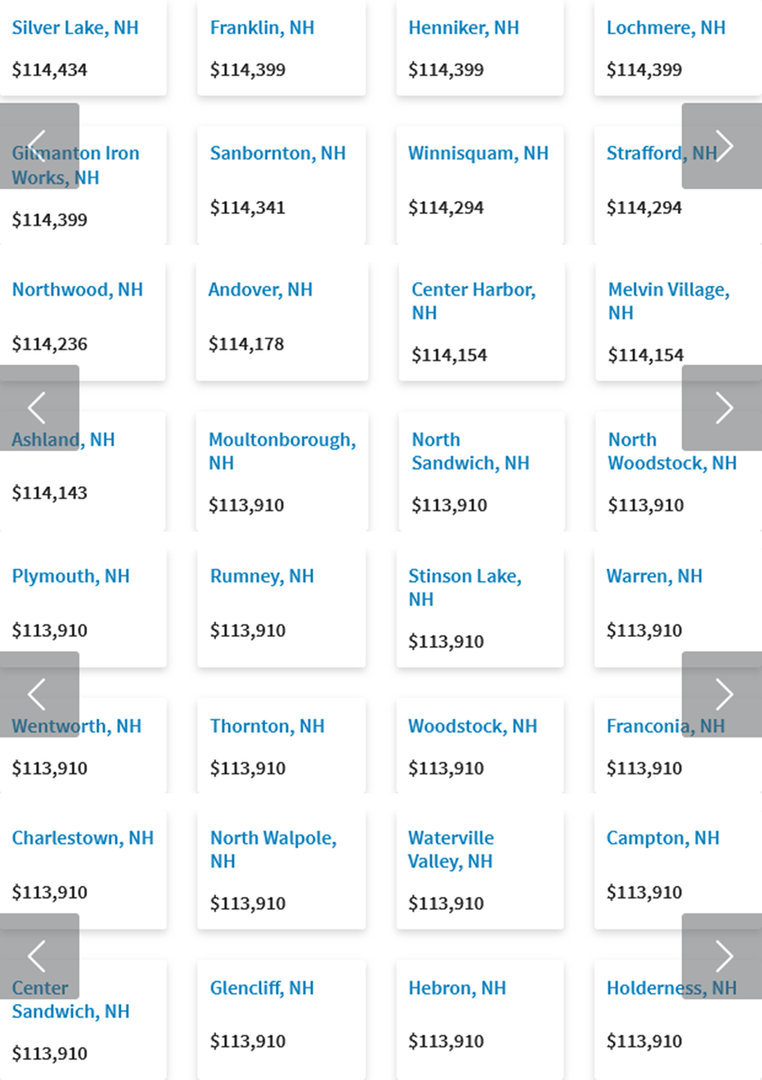Select Franklin, NH
This screenshot has width=762, height=1080.
(x=262, y=28)
